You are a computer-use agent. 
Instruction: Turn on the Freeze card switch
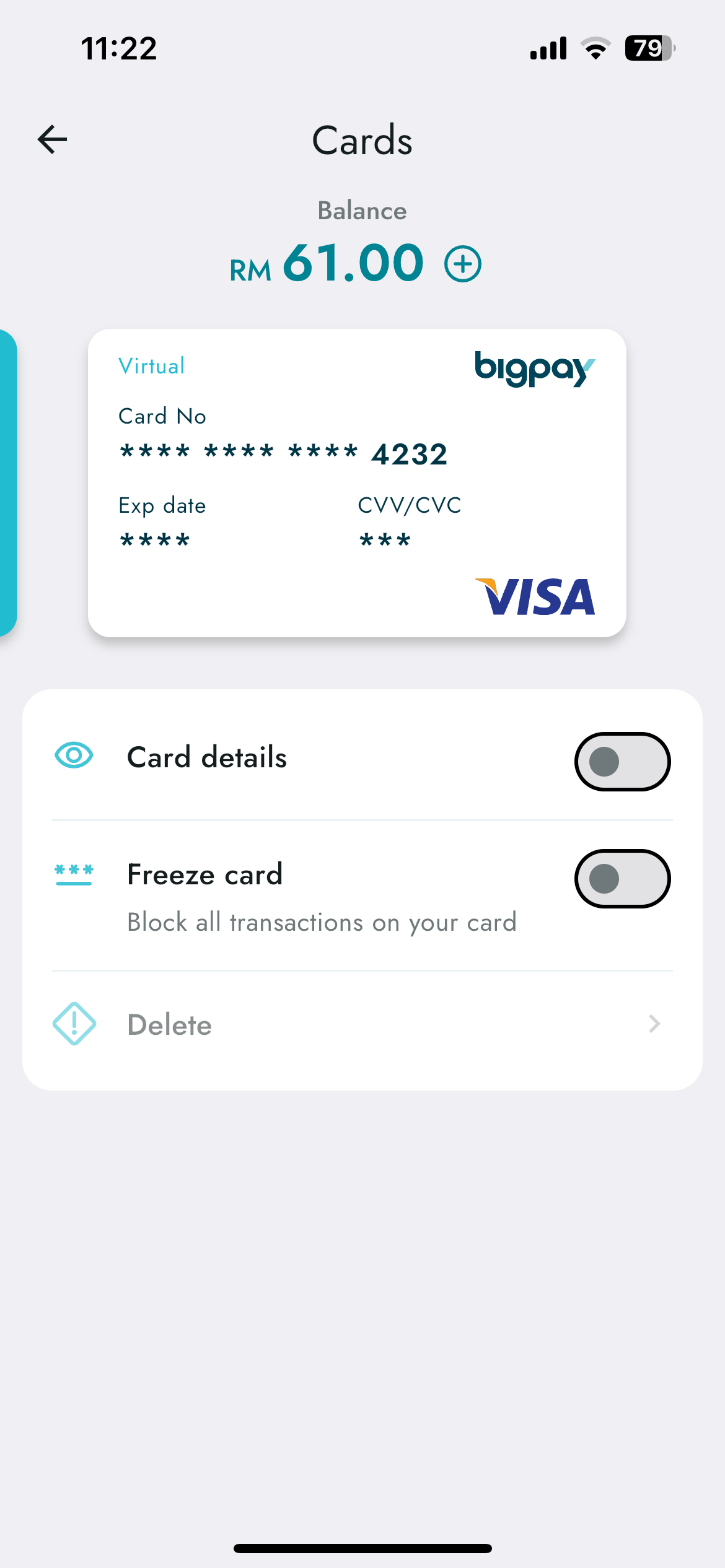click(623, 878)
